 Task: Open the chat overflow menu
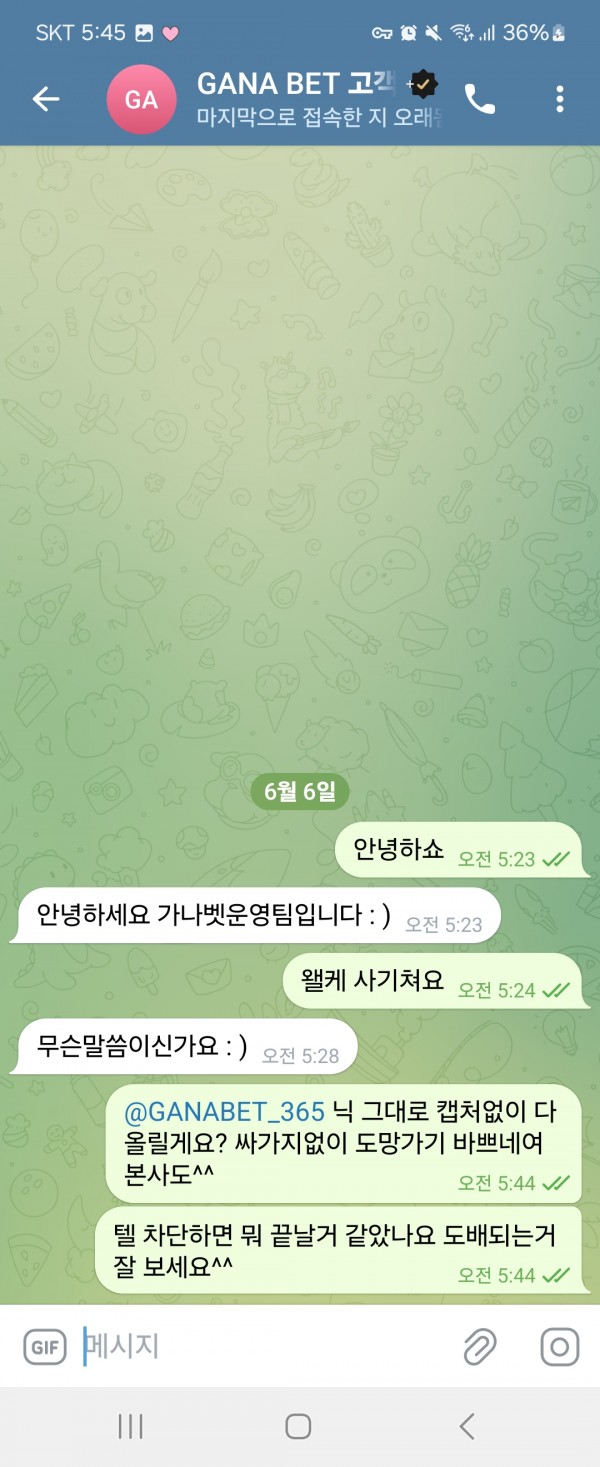pyautogui.click(x=559, y=98)
